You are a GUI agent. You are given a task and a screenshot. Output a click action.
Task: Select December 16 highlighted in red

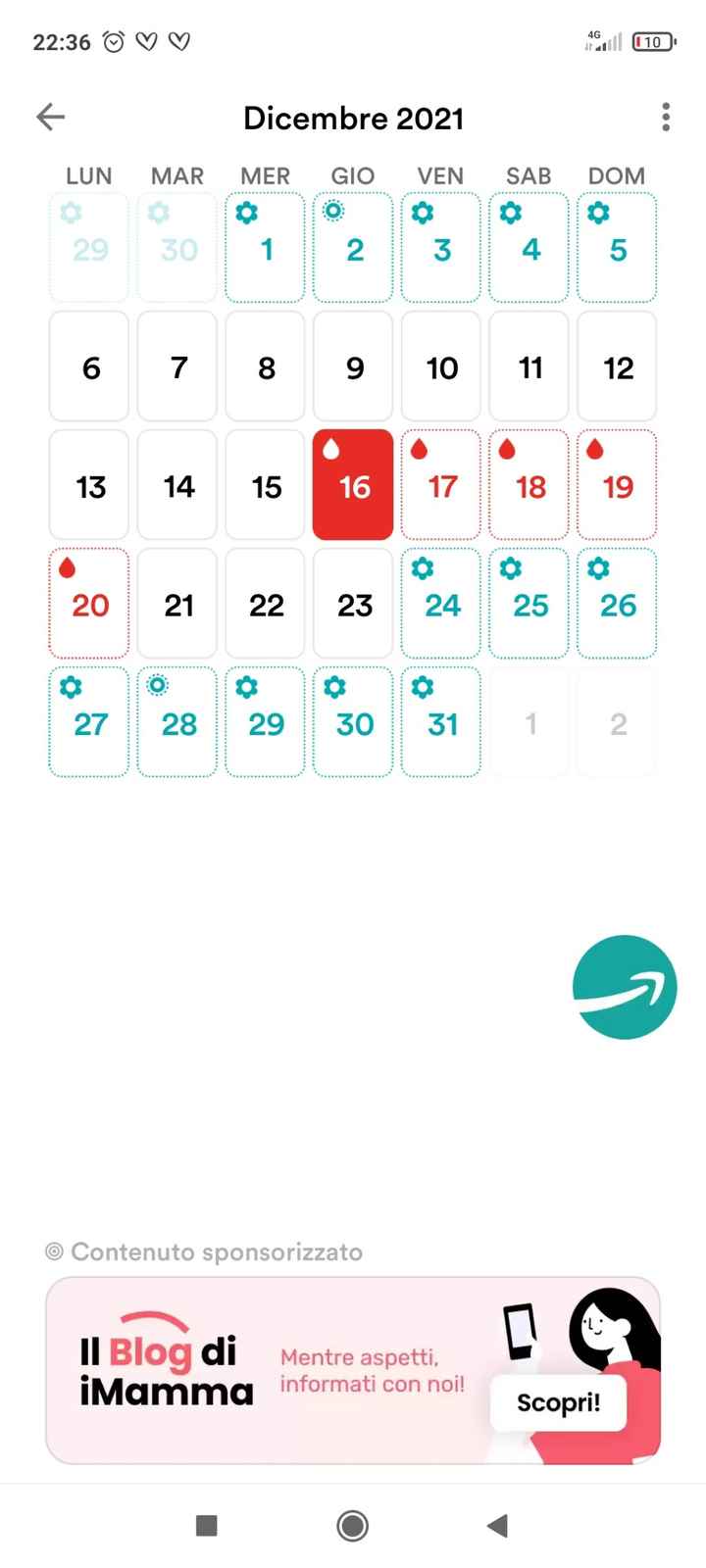point(353,485)
